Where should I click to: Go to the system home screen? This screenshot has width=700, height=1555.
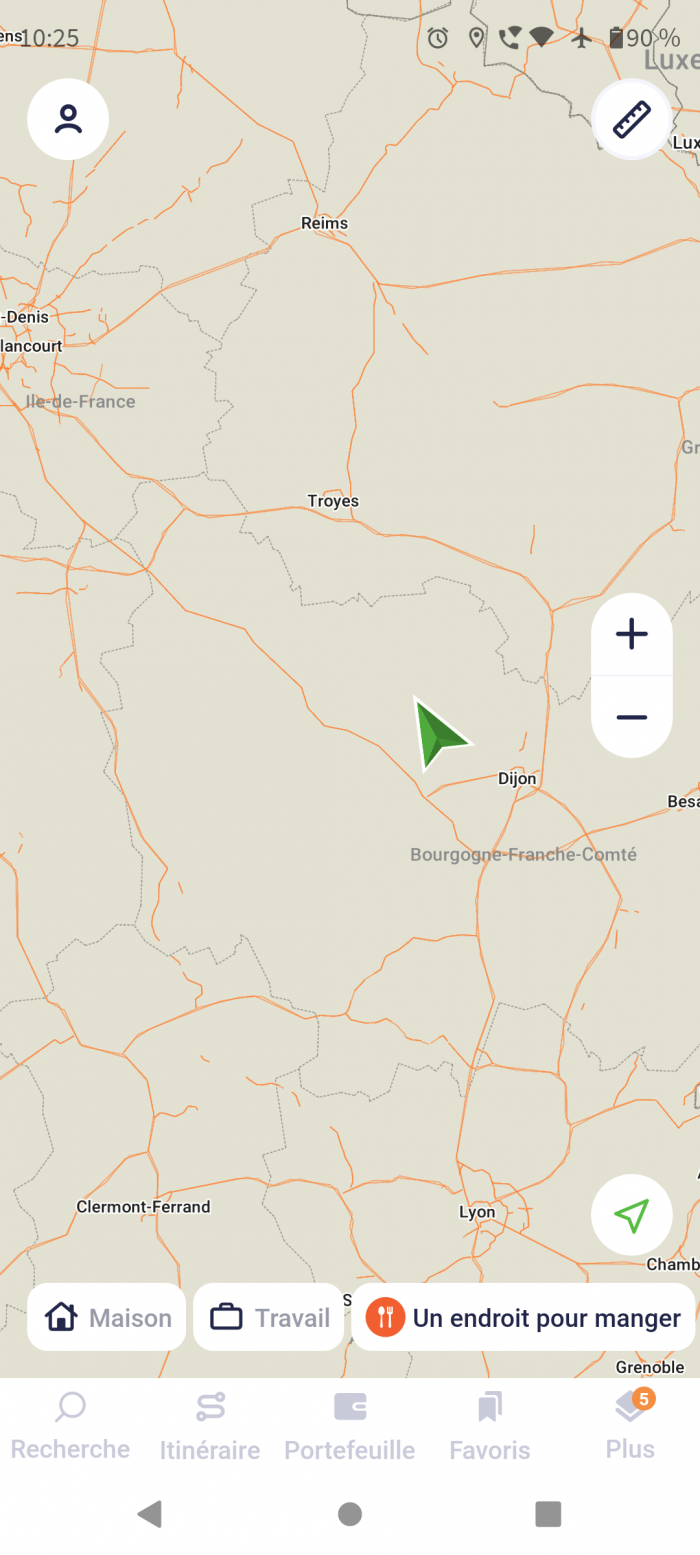coord(350,1513)
